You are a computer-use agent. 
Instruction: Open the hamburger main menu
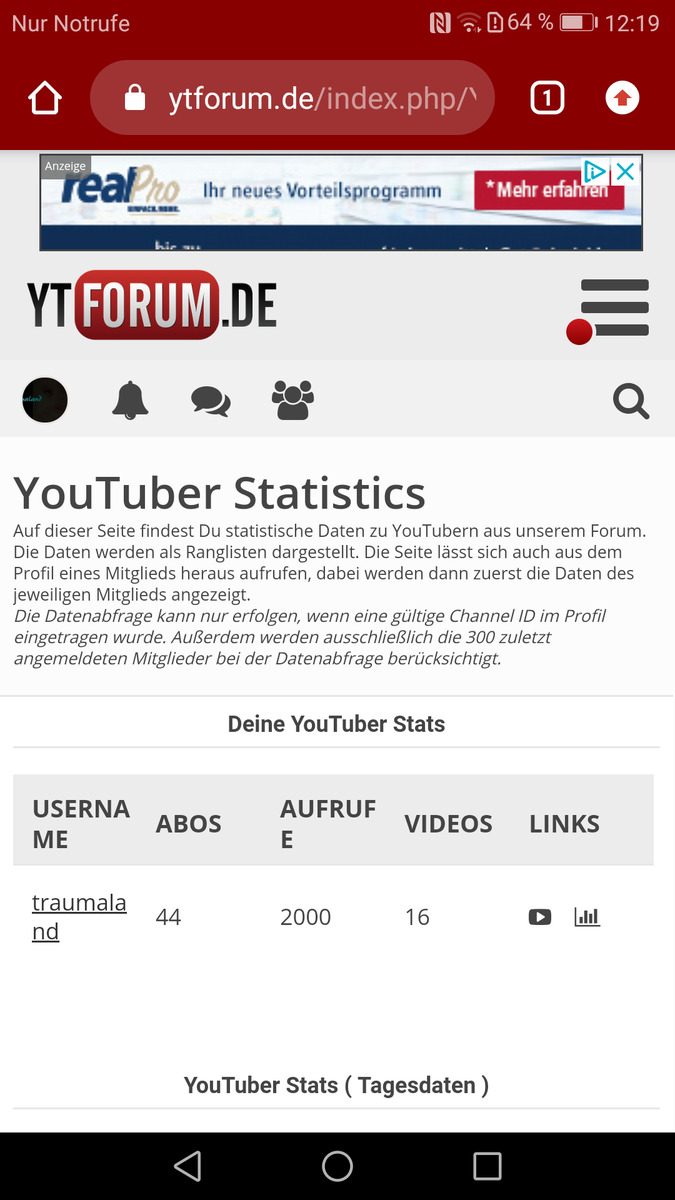click(x=611, y=308)
